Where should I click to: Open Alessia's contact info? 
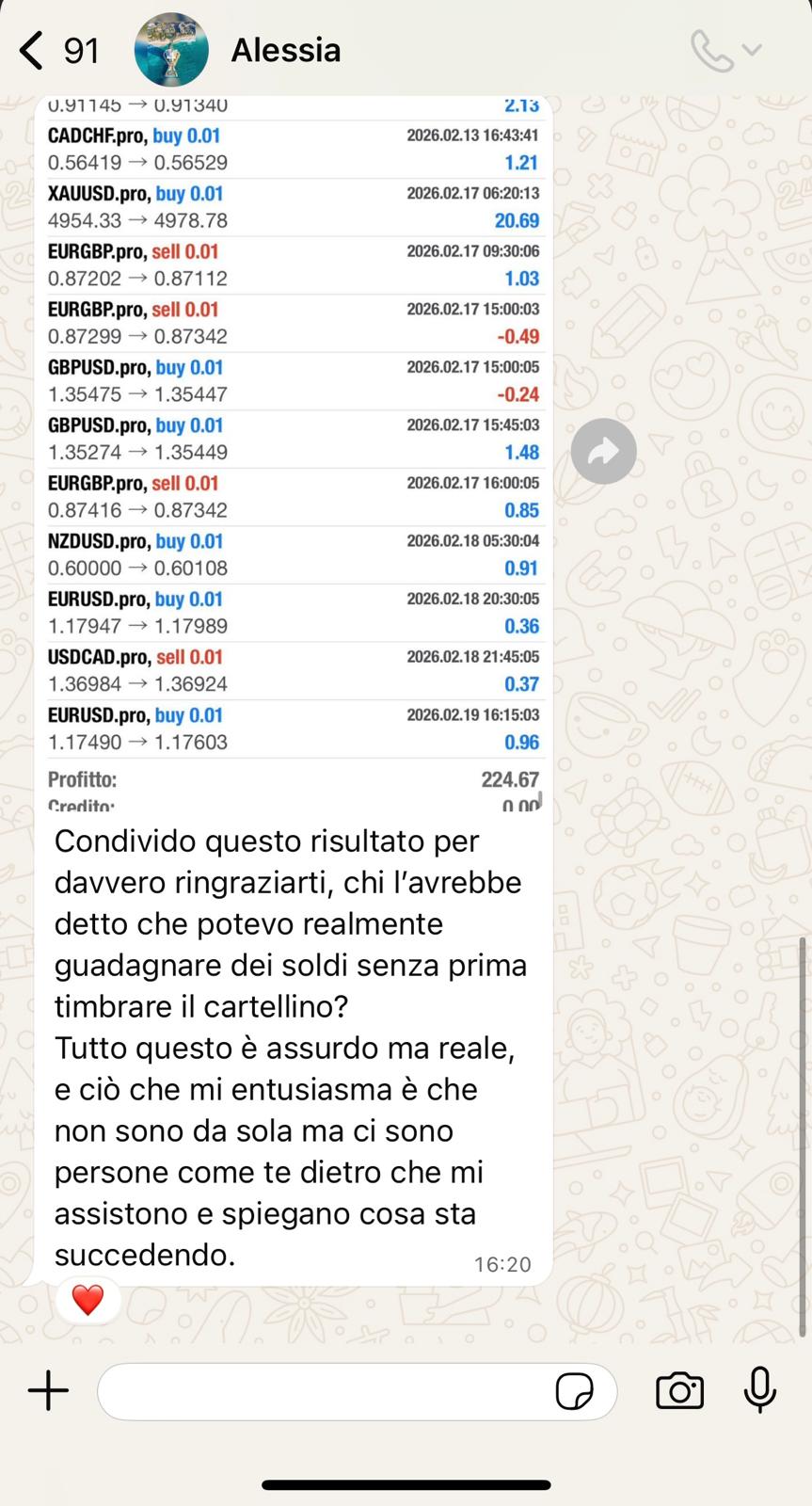[x=286, y=51]
